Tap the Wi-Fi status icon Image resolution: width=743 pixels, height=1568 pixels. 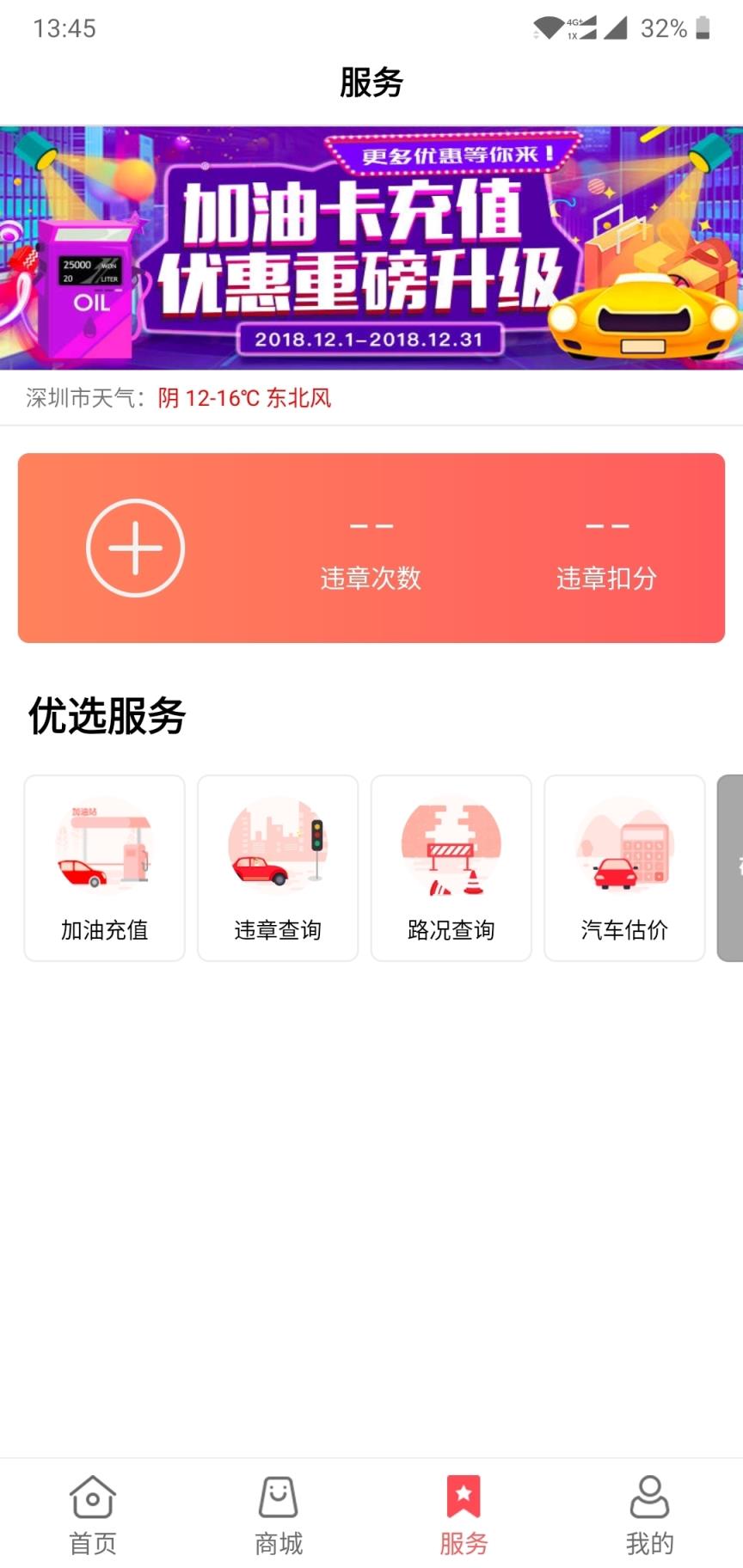(543, 26)
